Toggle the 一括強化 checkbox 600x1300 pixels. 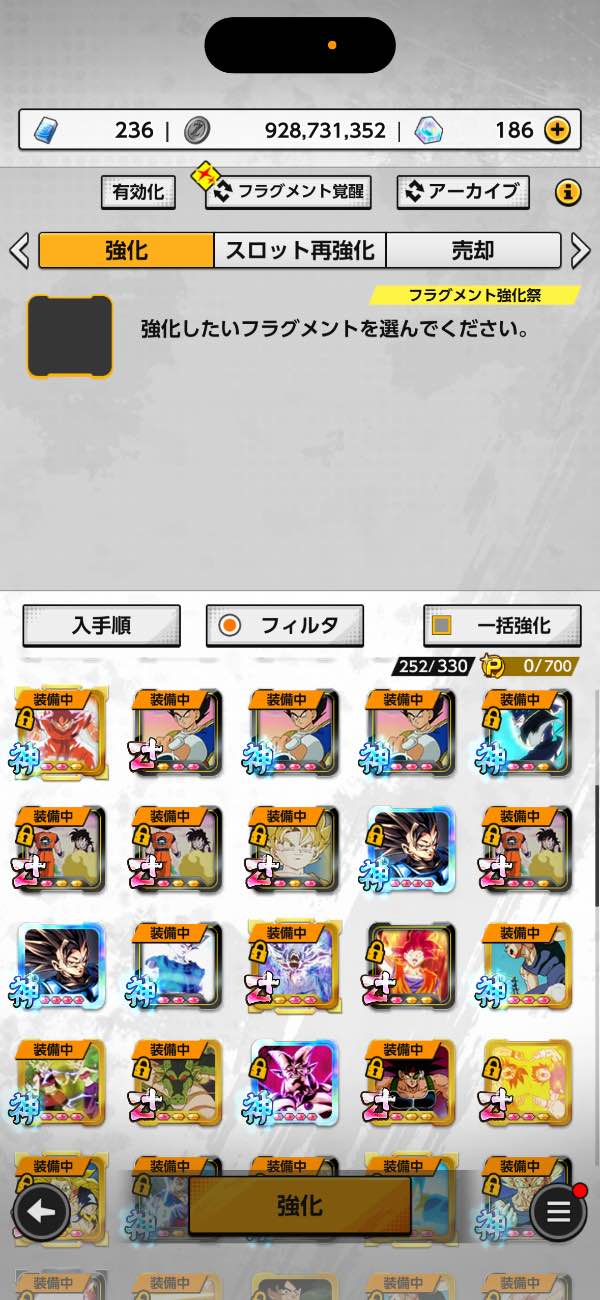tap(441, 626)
